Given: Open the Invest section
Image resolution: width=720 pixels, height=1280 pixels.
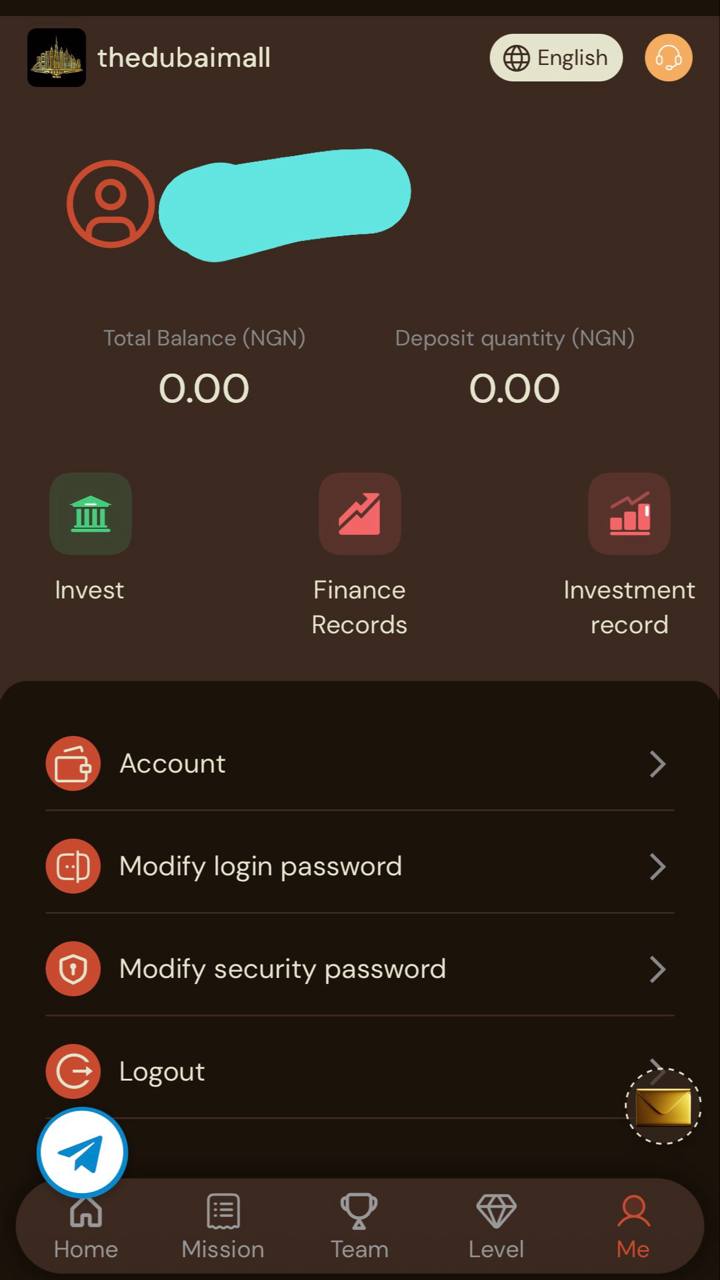Looking at the screenshot, I should [x=90, y=514].
